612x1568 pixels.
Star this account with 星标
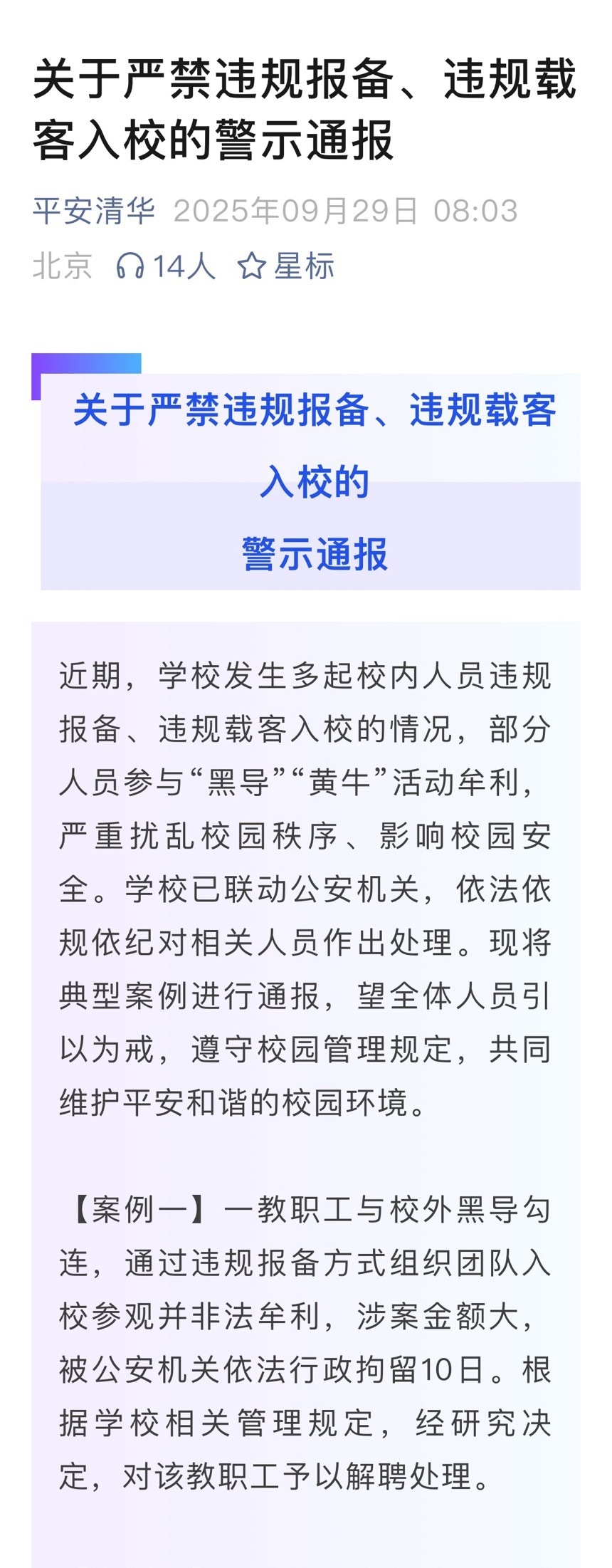(286, 267)
